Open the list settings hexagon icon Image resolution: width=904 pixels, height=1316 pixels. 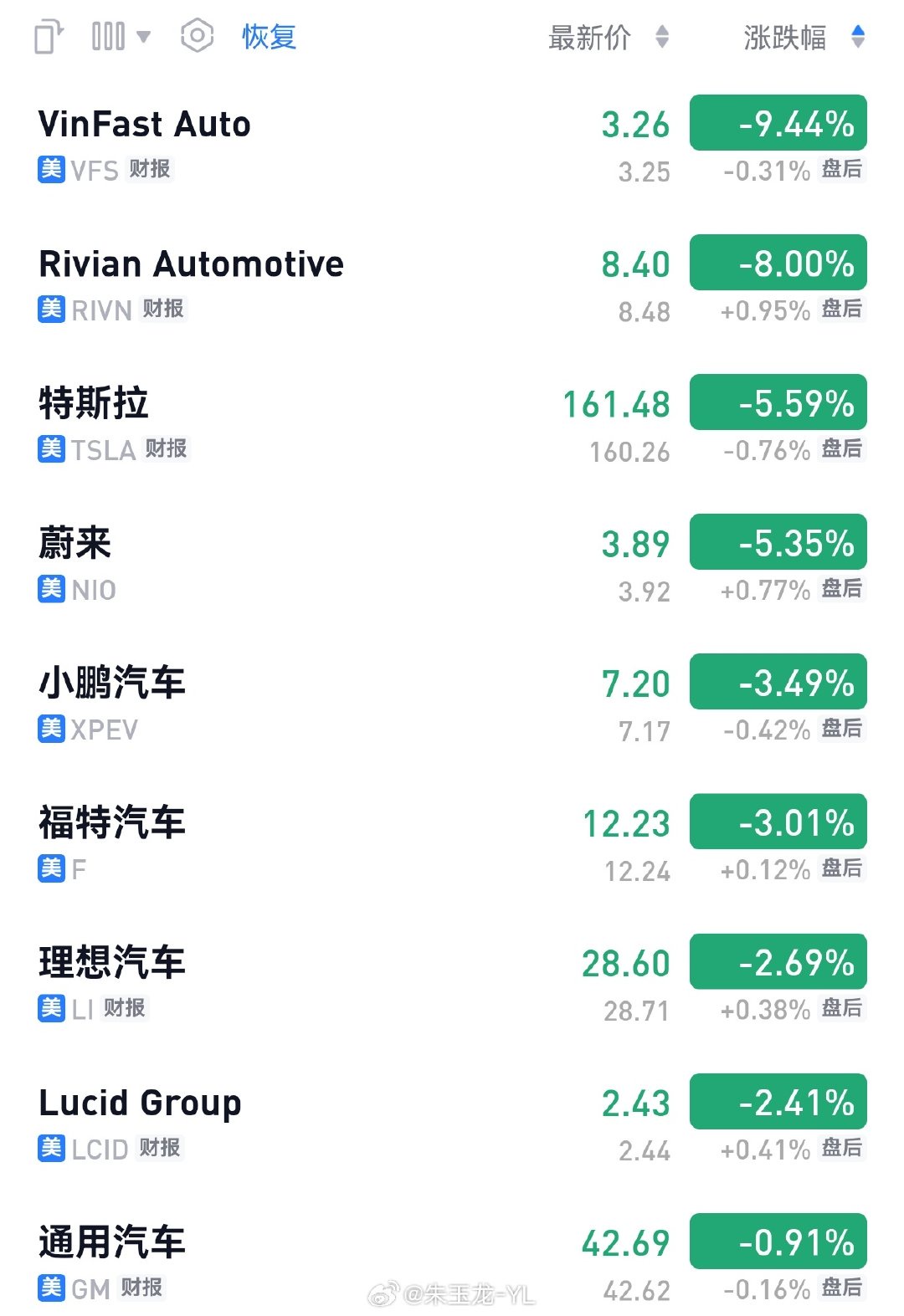click(197, 36)
